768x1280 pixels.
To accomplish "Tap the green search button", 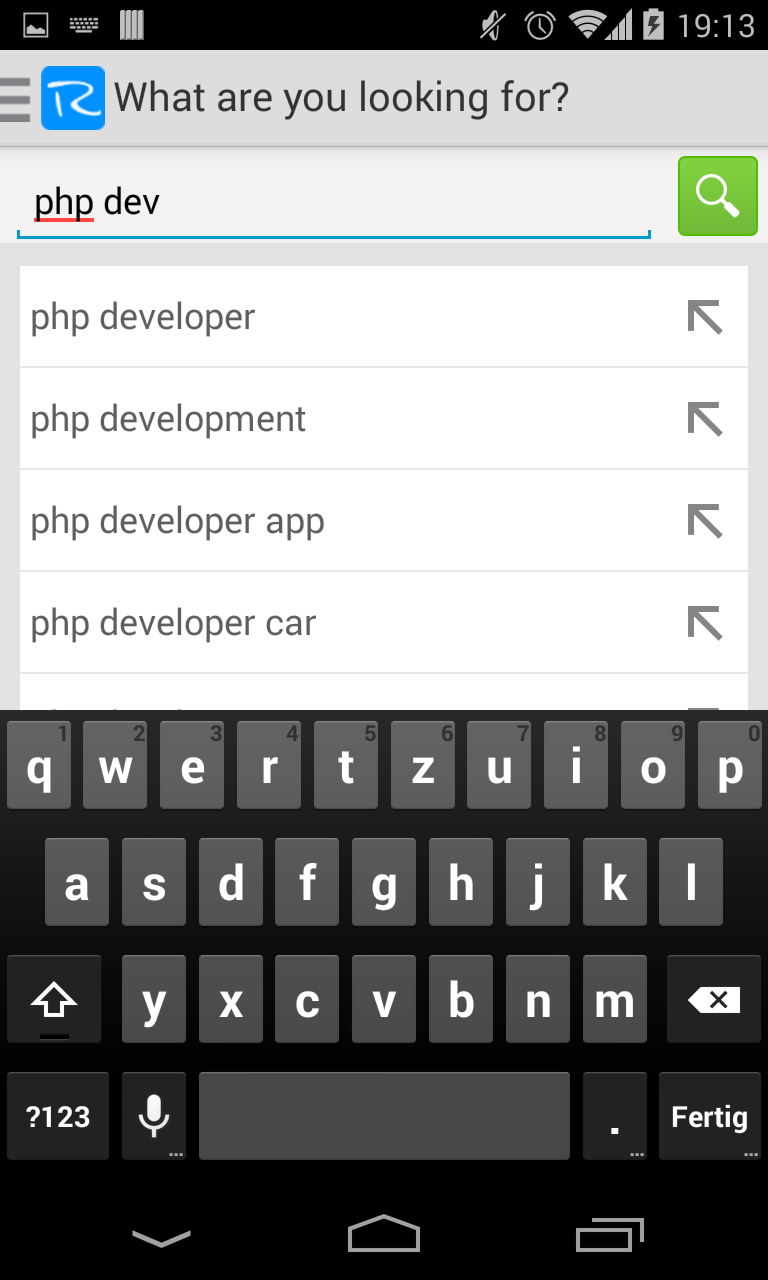I will (x=717, y=196).
